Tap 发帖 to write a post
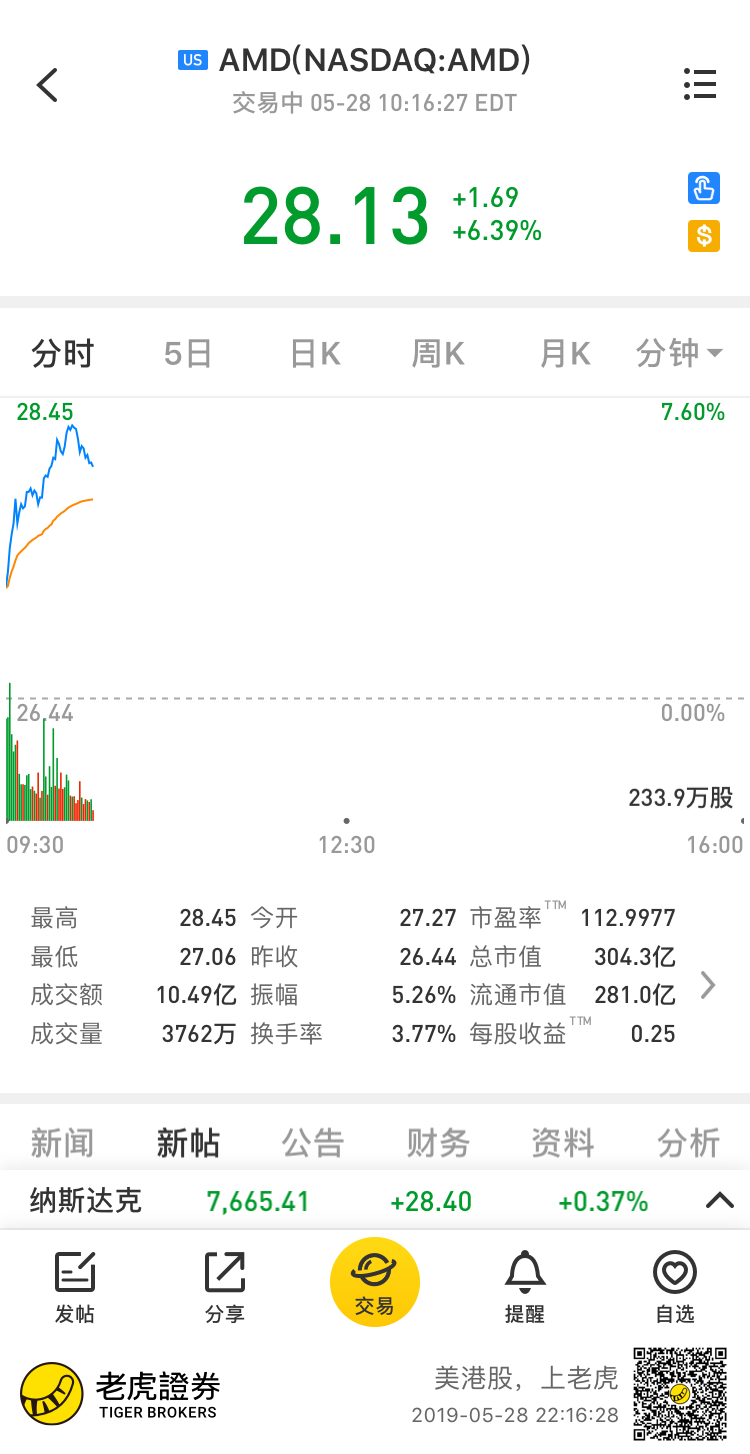The height and width of the screenshot is (1454, 750). (75, 1288)
